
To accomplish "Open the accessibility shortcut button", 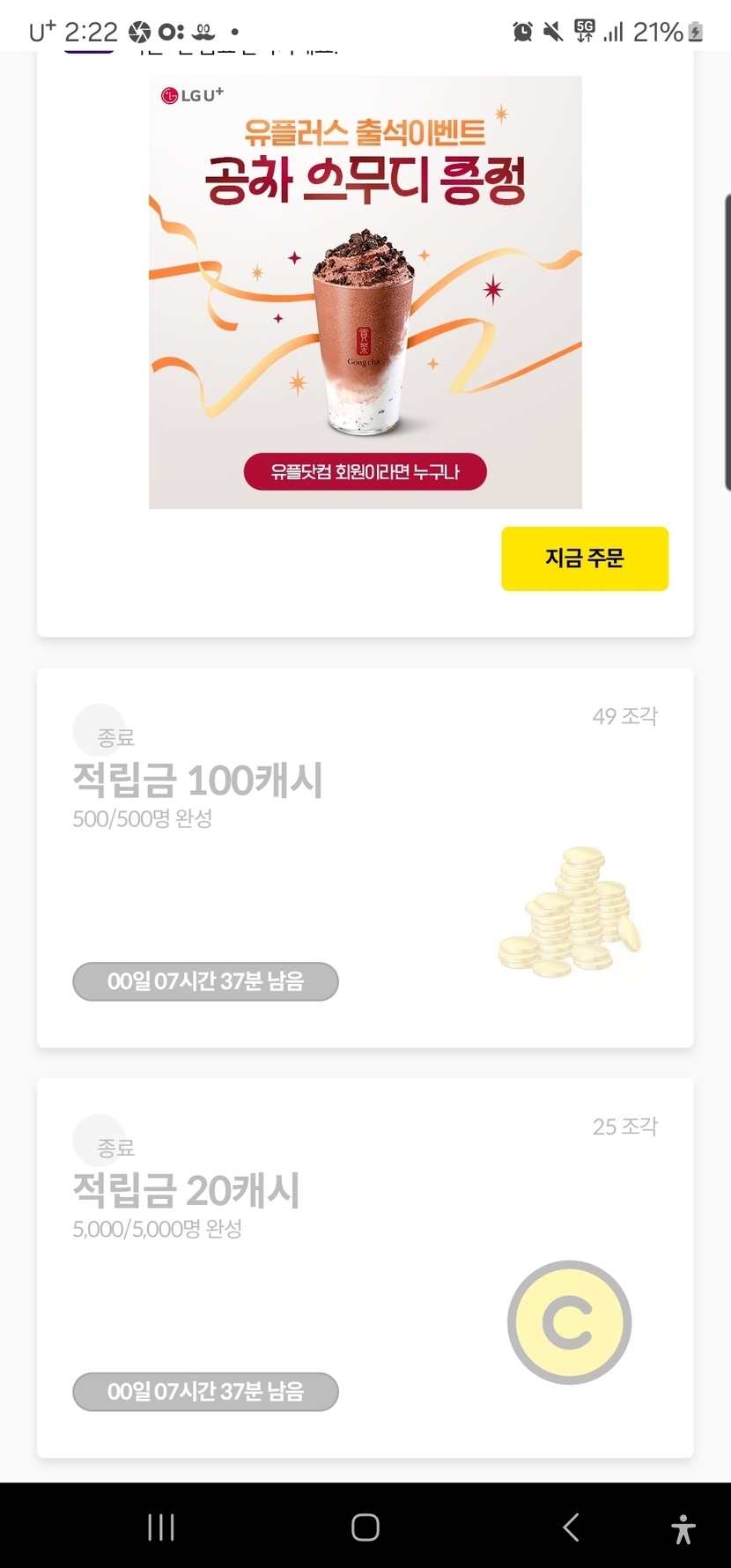I will (x=683, y=1528).
